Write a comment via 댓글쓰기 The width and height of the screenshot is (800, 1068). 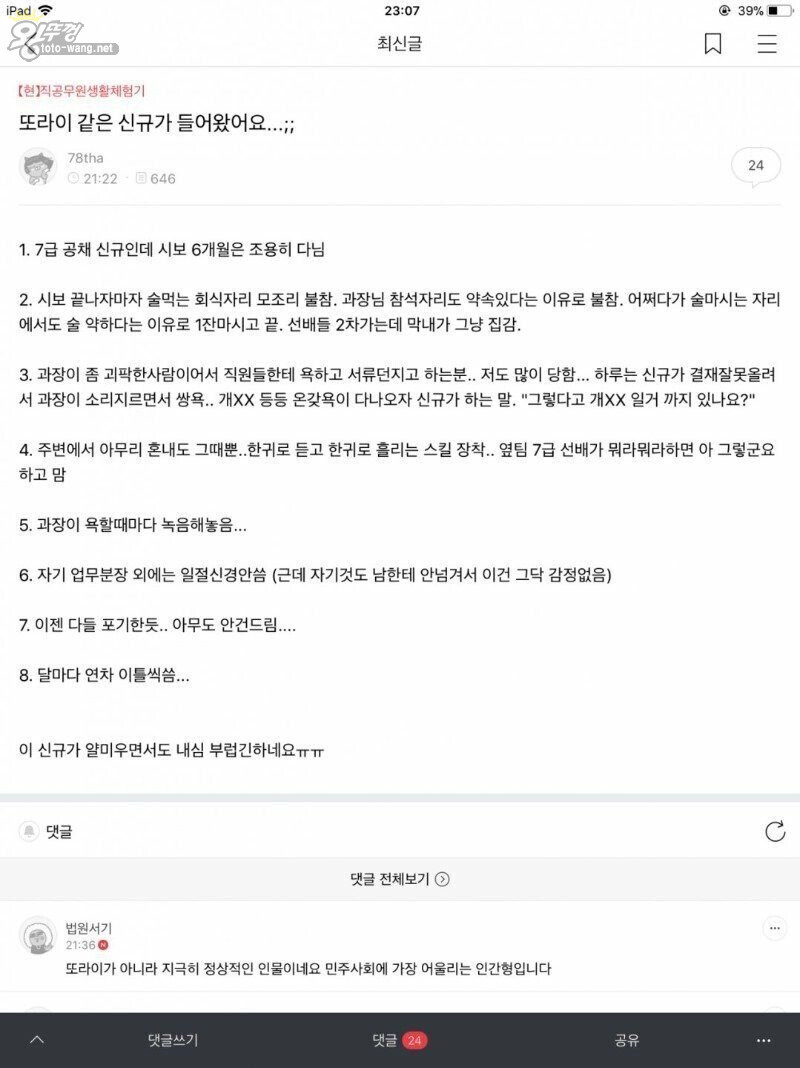coord(172,1040)
